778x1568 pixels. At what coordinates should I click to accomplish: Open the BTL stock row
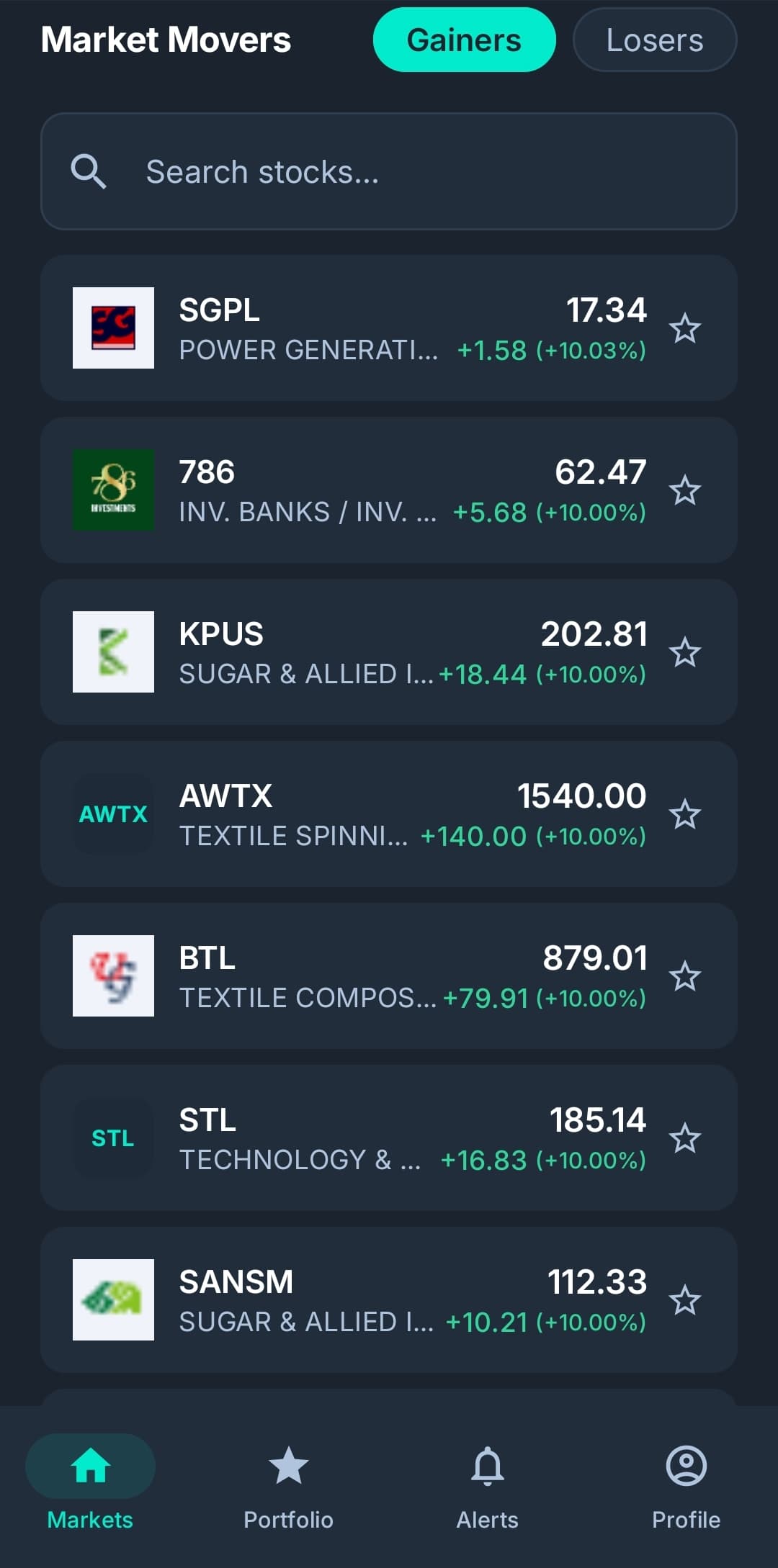[389, 975]
